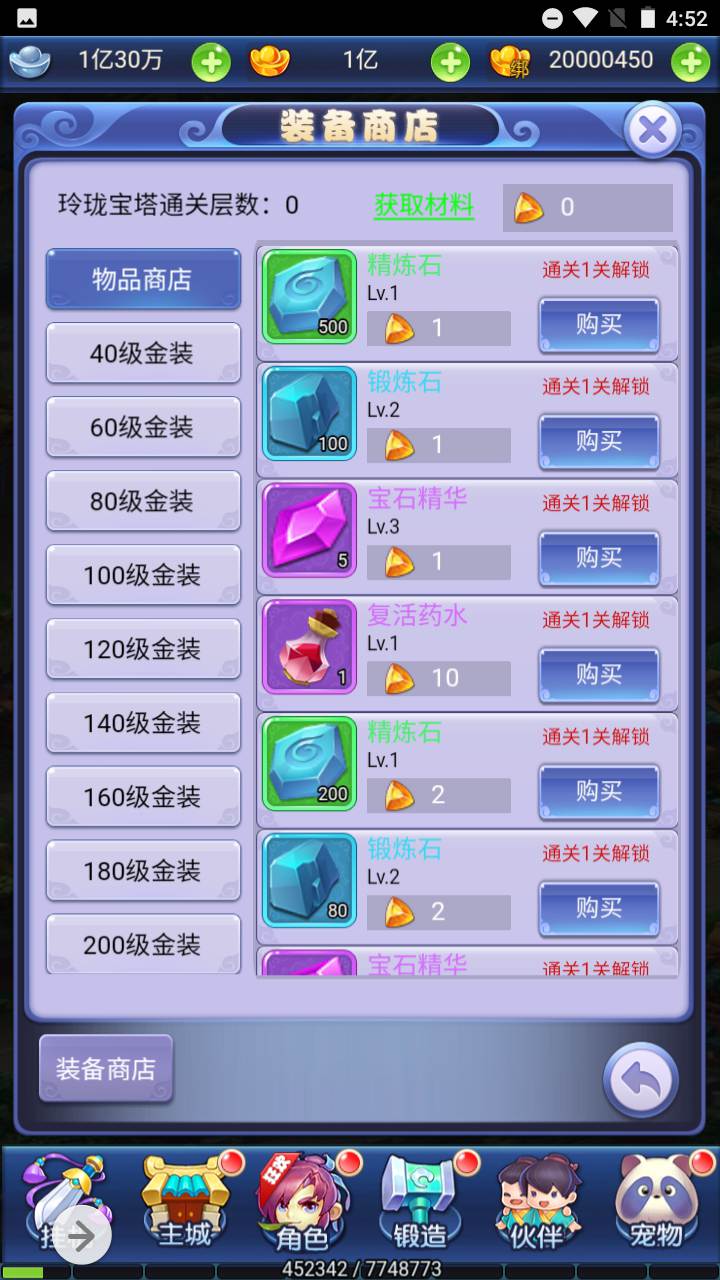Screen dimensions: 720x1280
Task: Tap the 获取材料 link
Action: [x=424, y=206]
